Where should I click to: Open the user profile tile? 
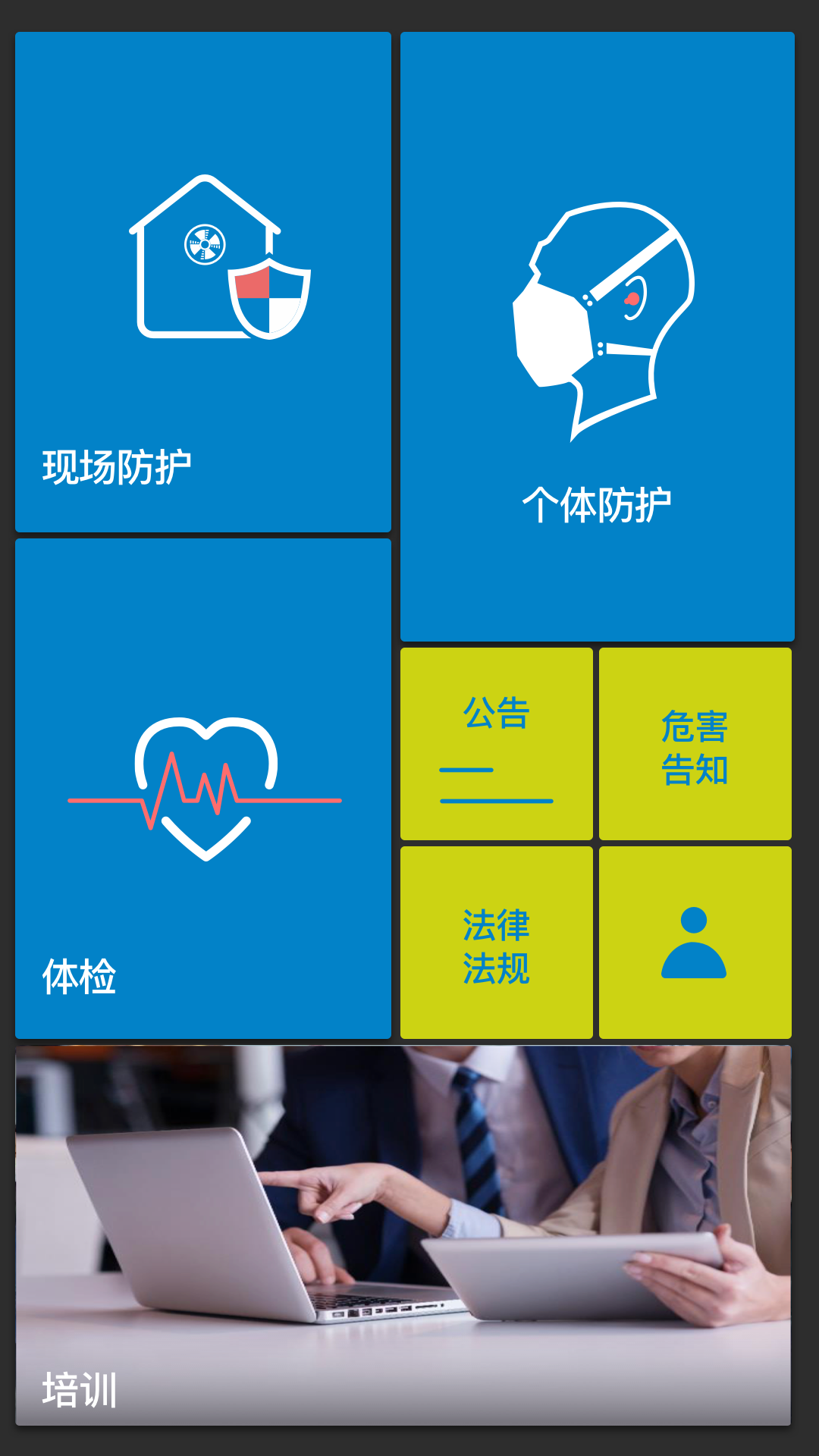695,943
